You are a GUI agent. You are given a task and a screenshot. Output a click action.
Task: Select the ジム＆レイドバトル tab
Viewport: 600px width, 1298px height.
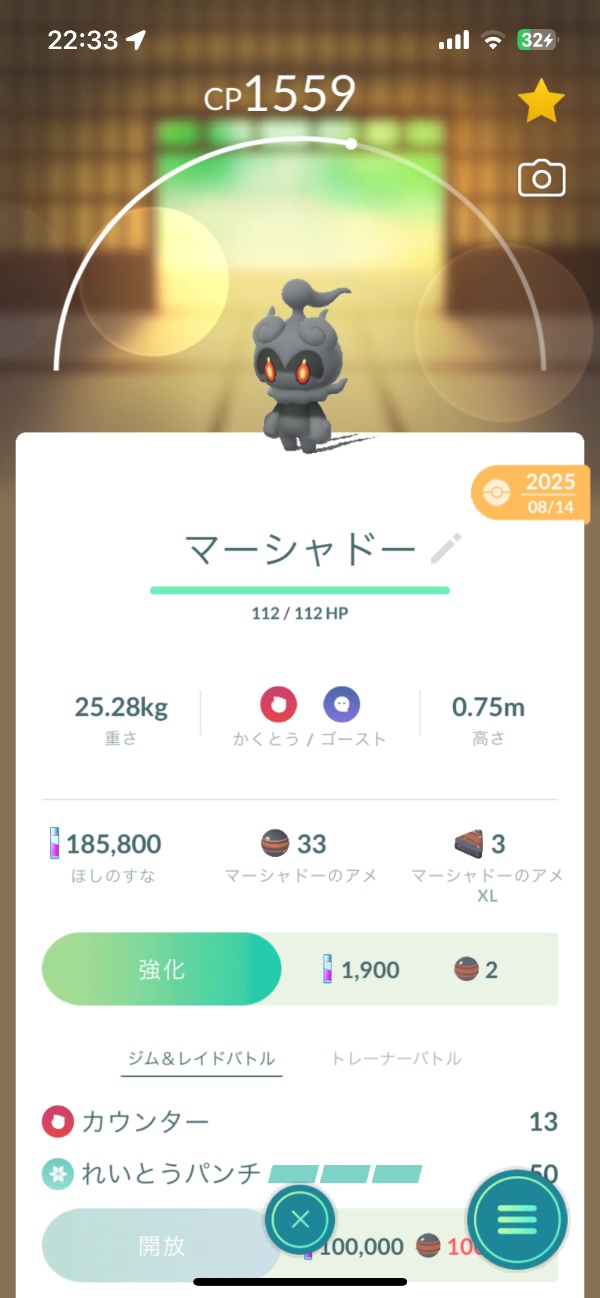tap(202, 1058)
